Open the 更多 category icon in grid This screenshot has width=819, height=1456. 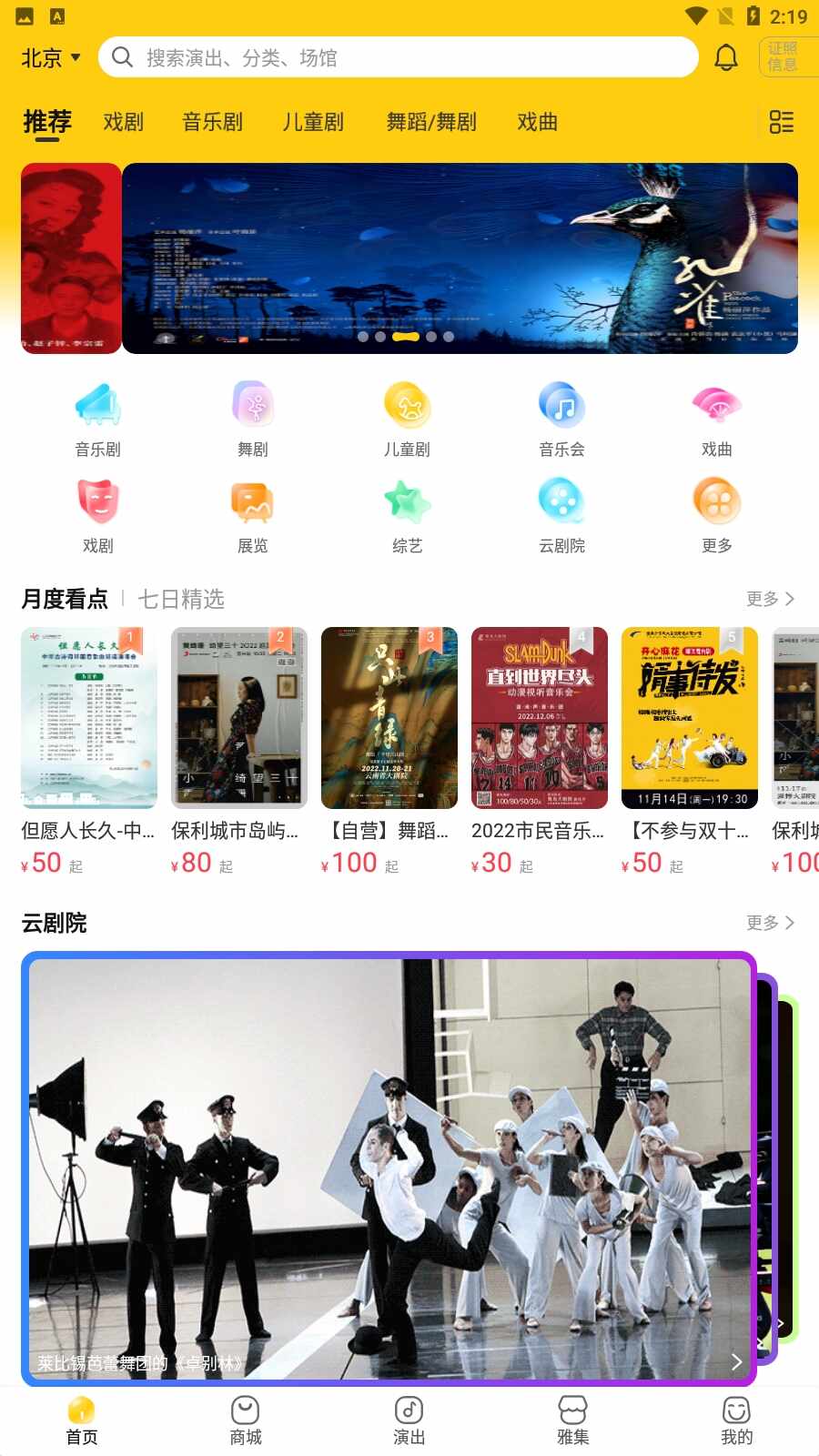(x=716, y=515)
